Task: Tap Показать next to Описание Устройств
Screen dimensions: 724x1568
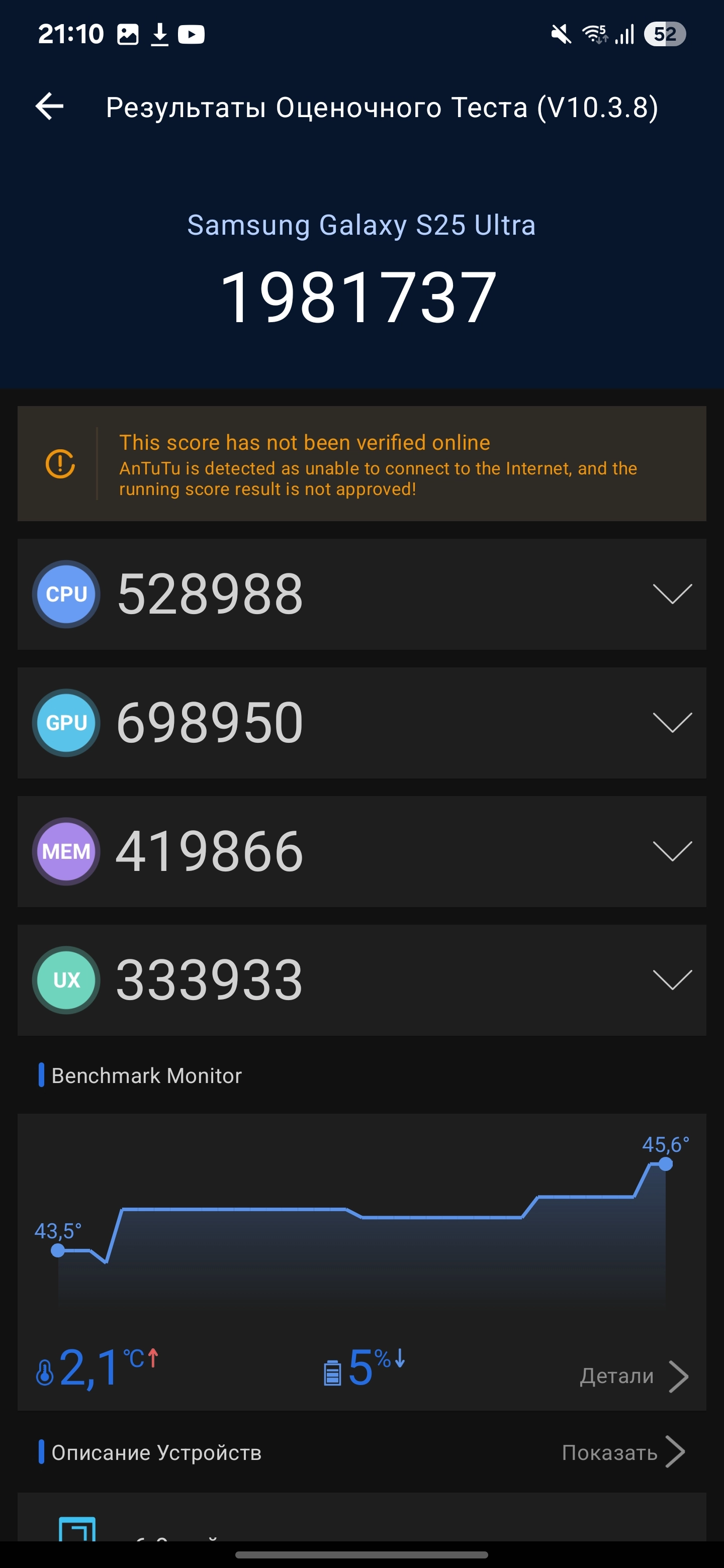Action: coord(622,1452)
